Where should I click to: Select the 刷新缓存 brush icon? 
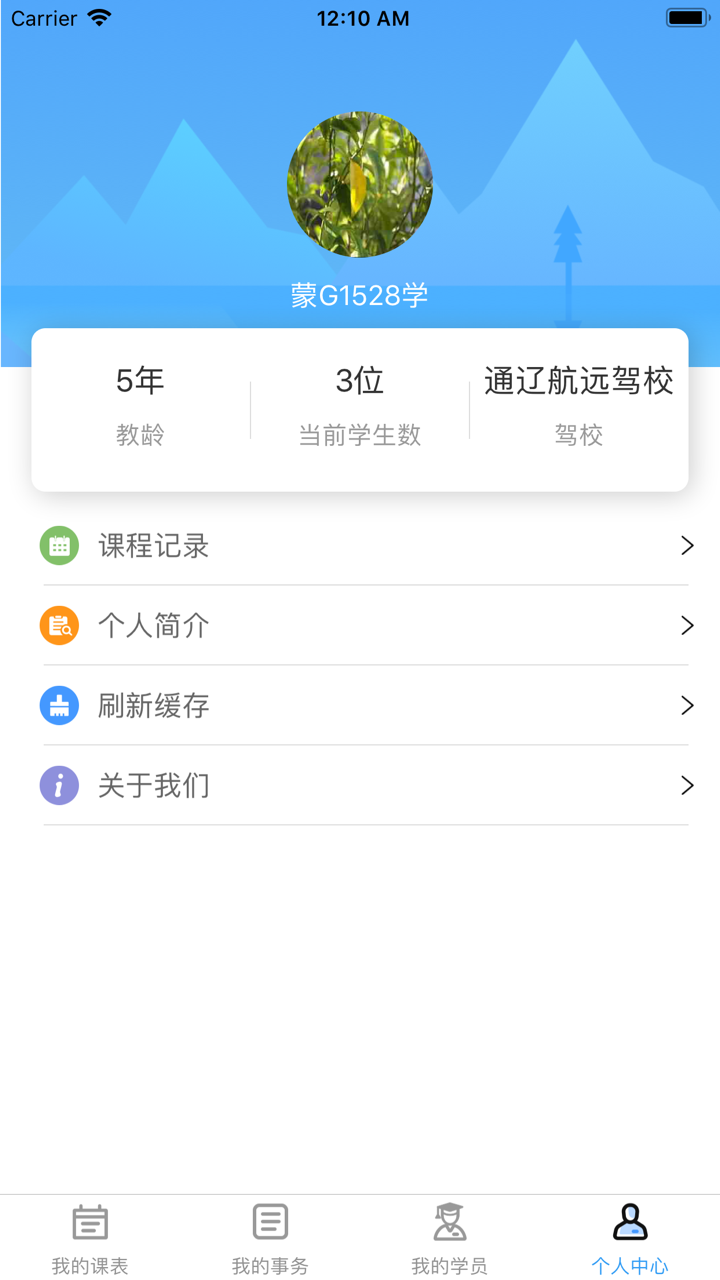point(59,705)
